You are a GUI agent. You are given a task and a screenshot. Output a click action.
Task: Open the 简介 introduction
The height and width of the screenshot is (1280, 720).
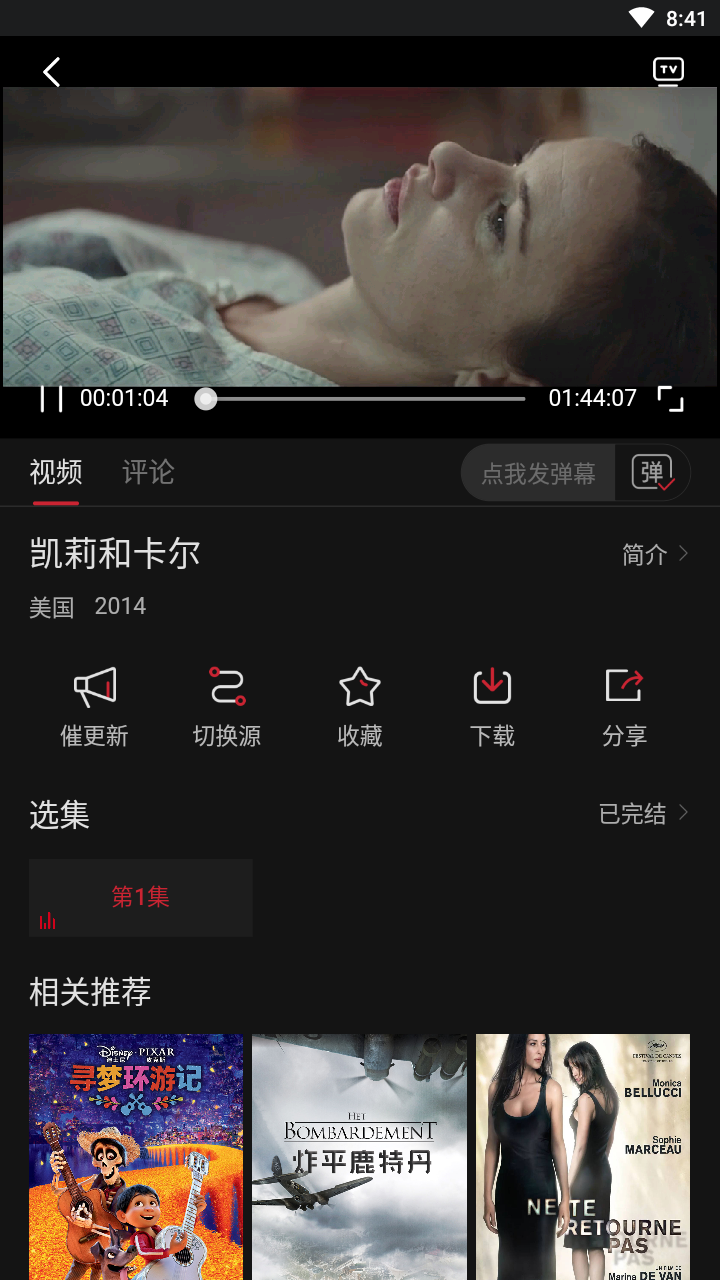click(656, 555)
